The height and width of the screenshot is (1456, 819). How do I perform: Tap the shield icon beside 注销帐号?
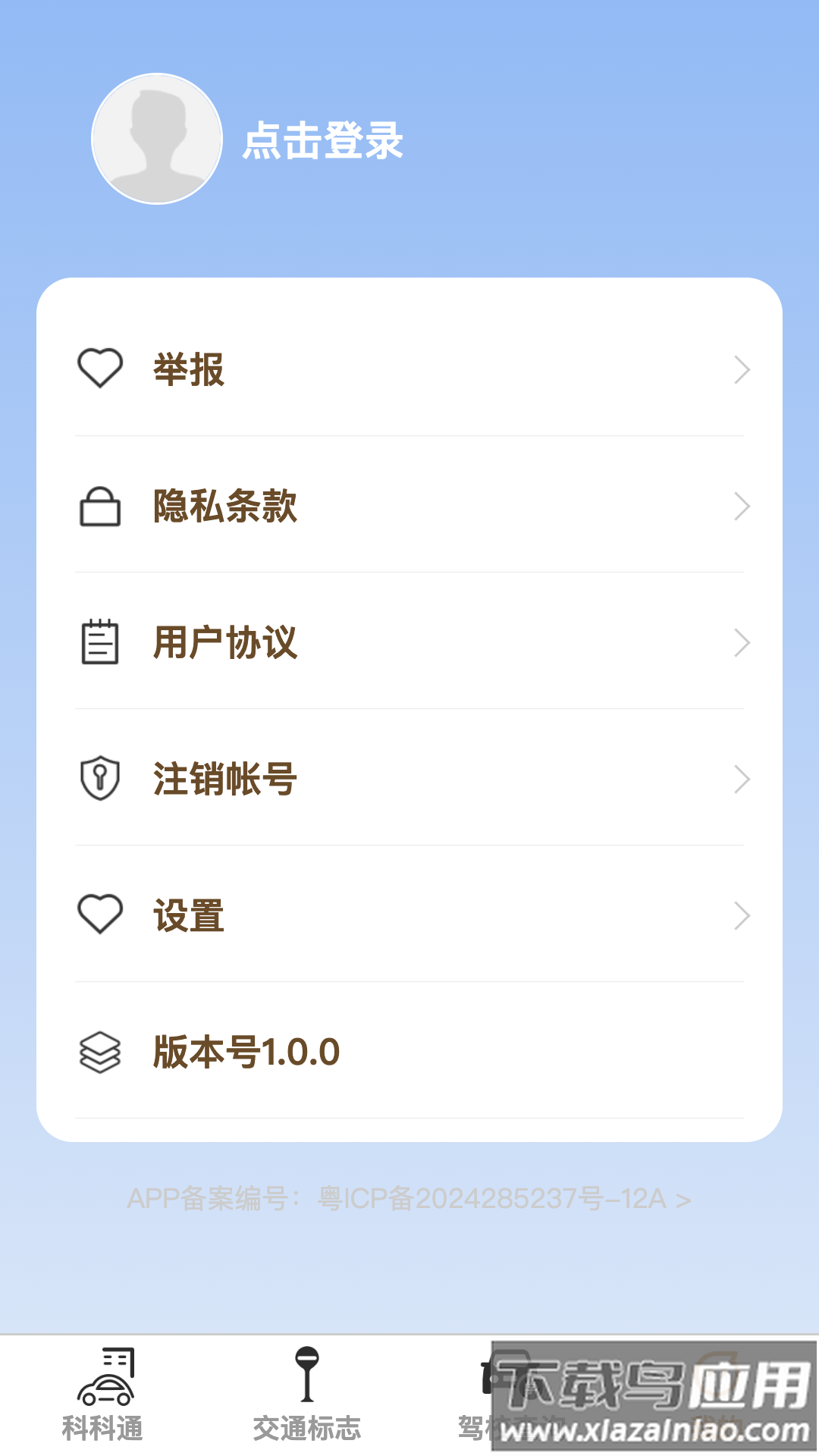point(99,778)
